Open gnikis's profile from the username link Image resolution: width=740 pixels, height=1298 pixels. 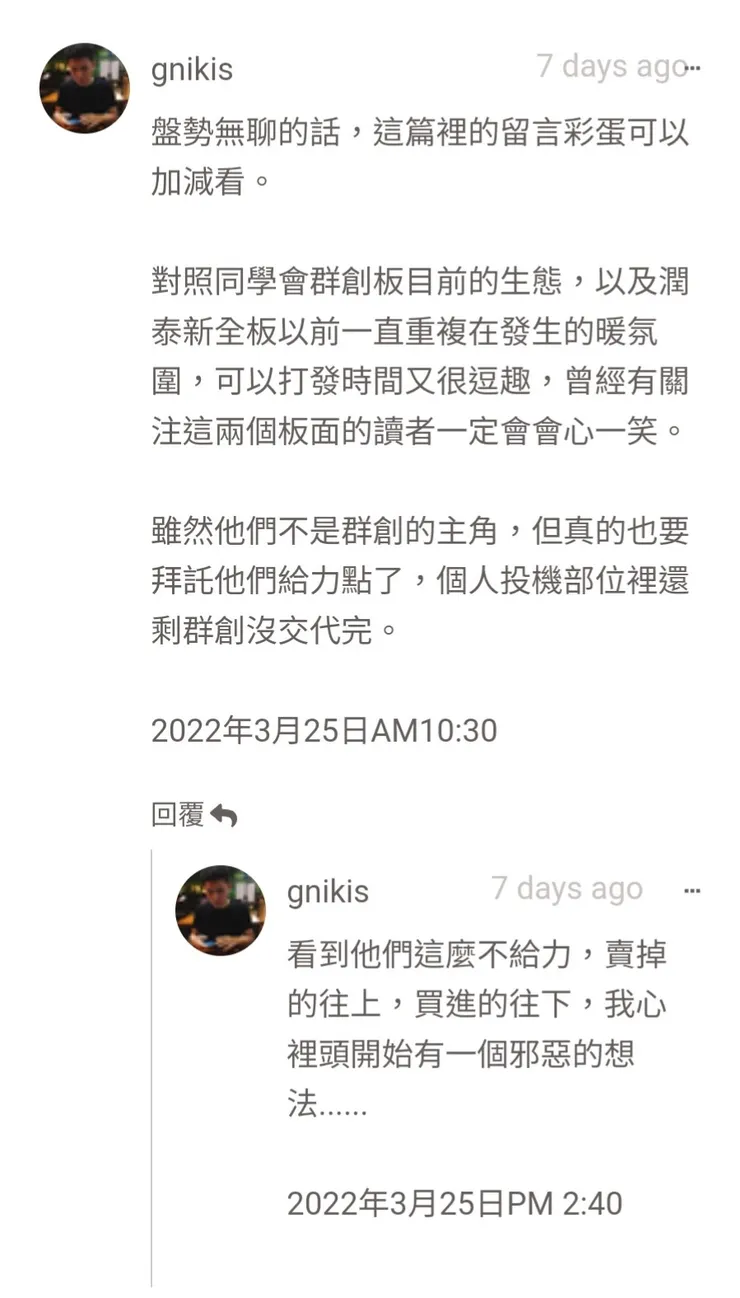193,70
